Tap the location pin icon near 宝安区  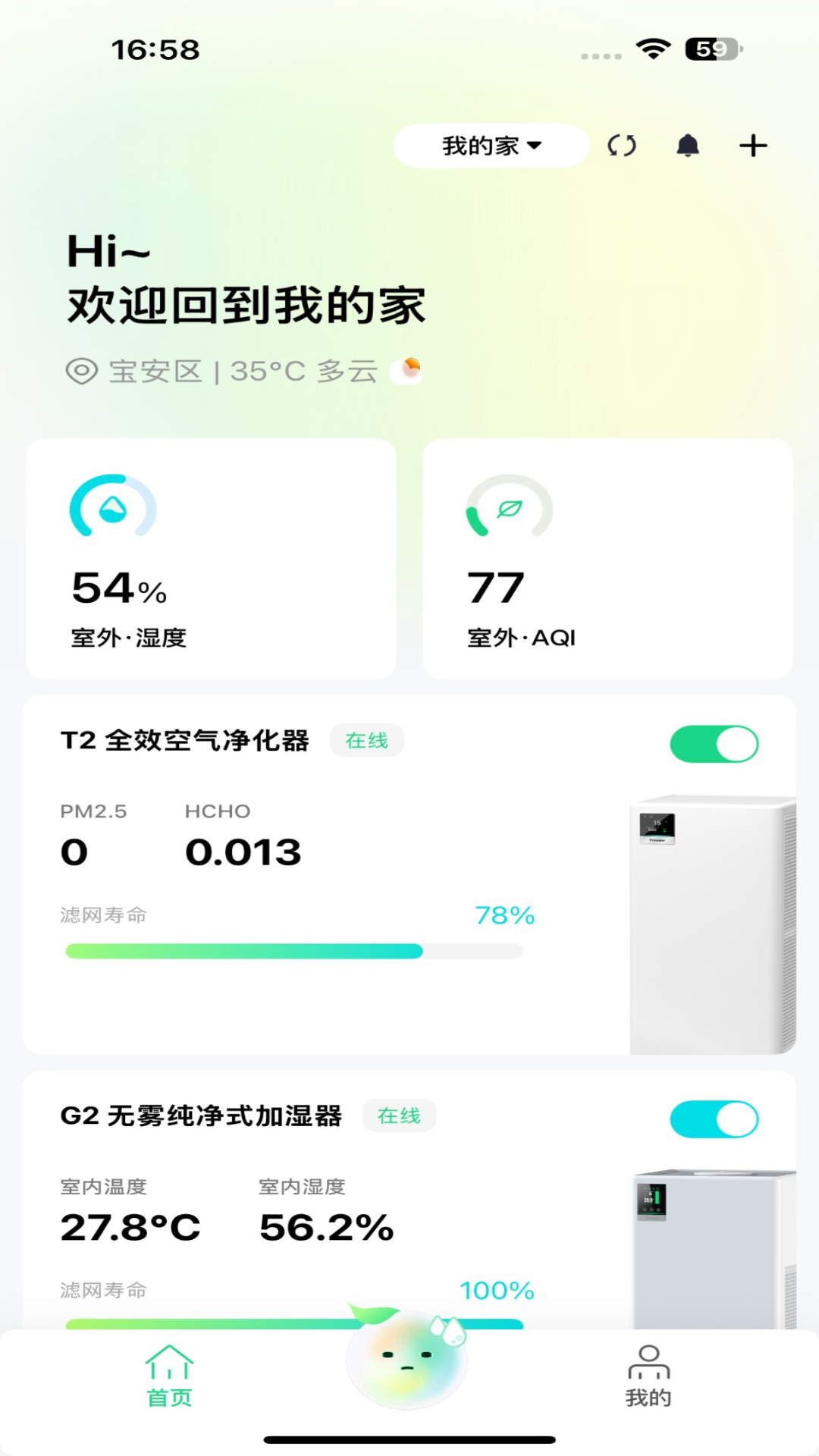80,371
